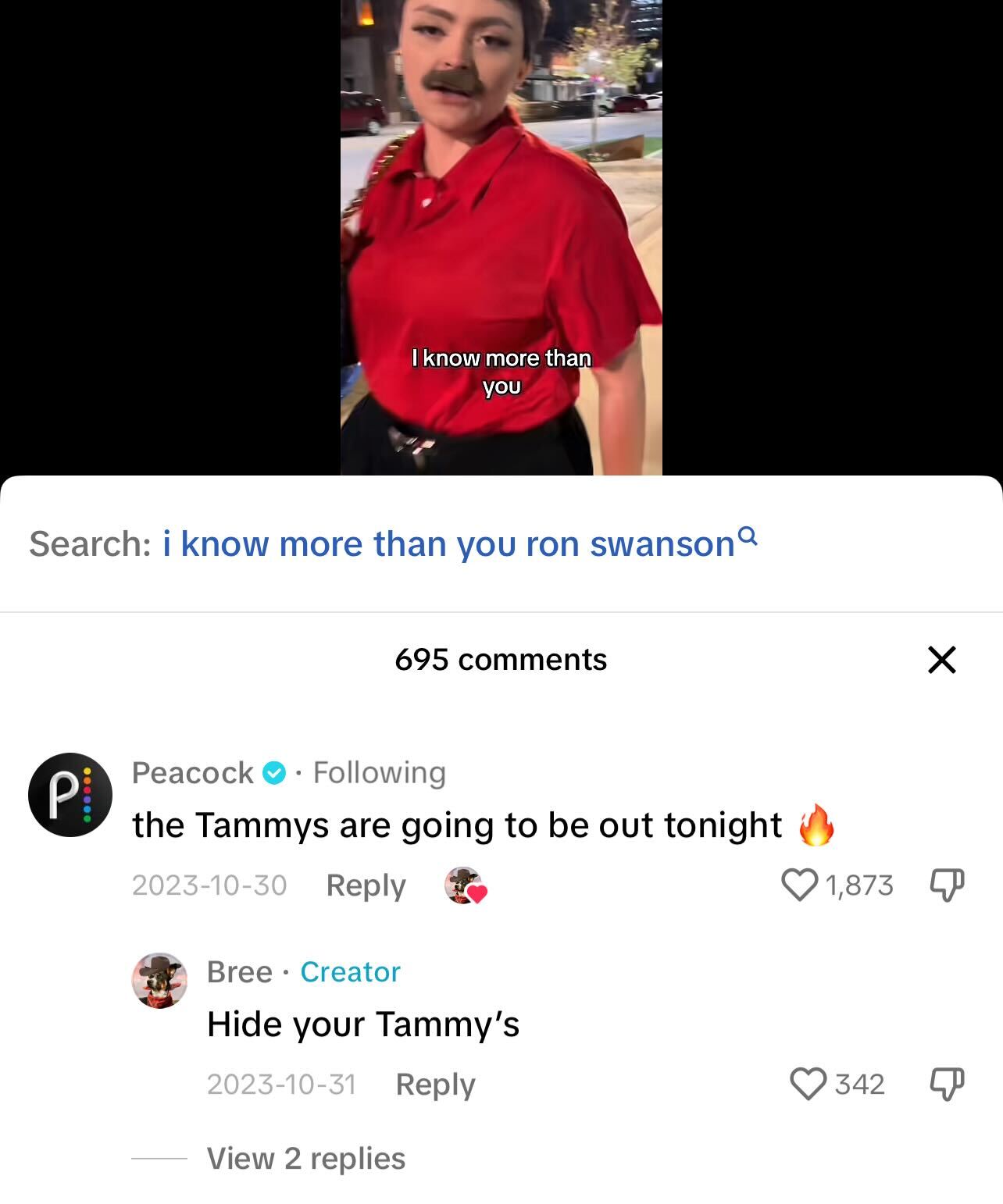Viewport: 1003px width, 1204px height.
Task: Reply to Bree's comment
Action: point(435,1085)
